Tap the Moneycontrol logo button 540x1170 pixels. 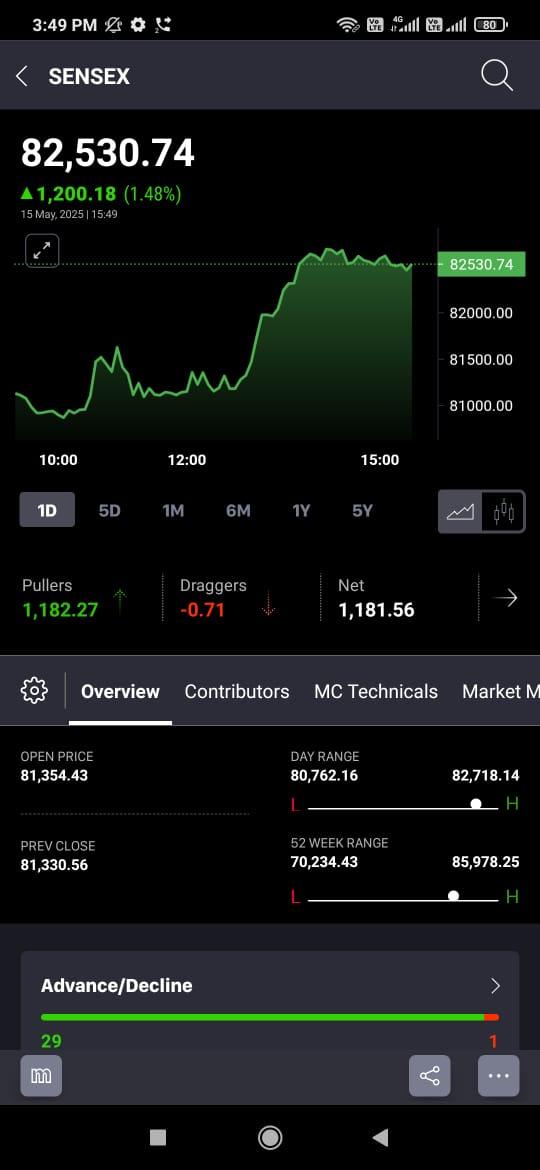click(41, 1076)
